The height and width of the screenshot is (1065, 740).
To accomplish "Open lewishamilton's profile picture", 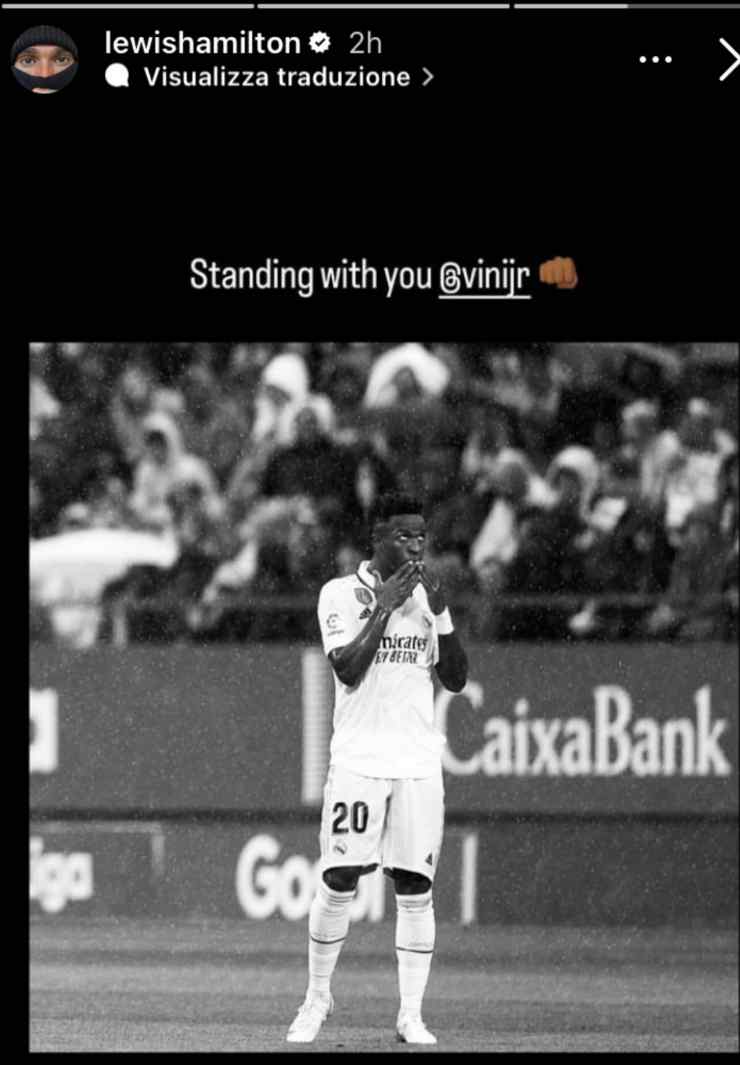I will point(44,59).
